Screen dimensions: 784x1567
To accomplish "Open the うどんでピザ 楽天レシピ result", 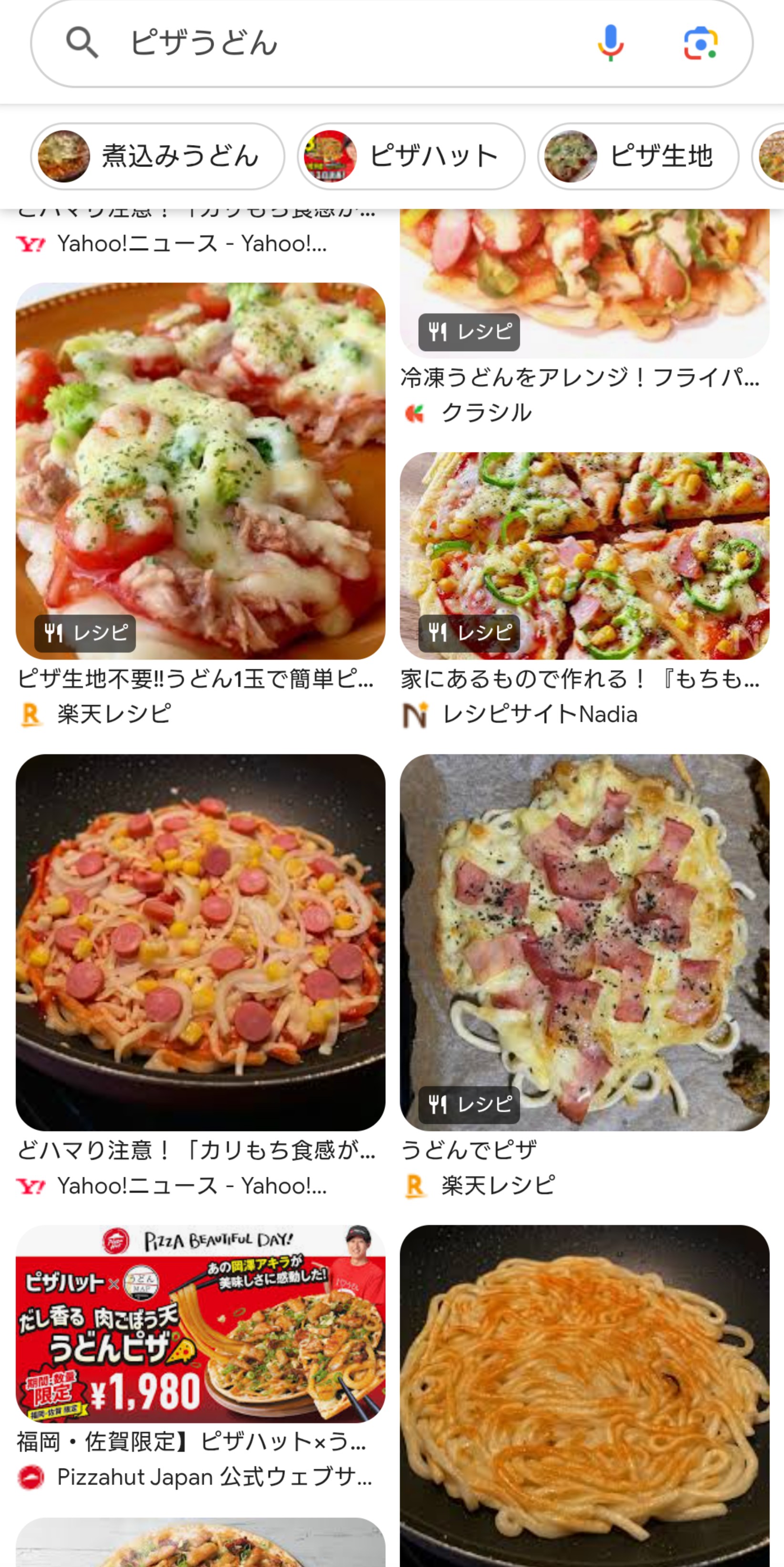I will (585, 942).
